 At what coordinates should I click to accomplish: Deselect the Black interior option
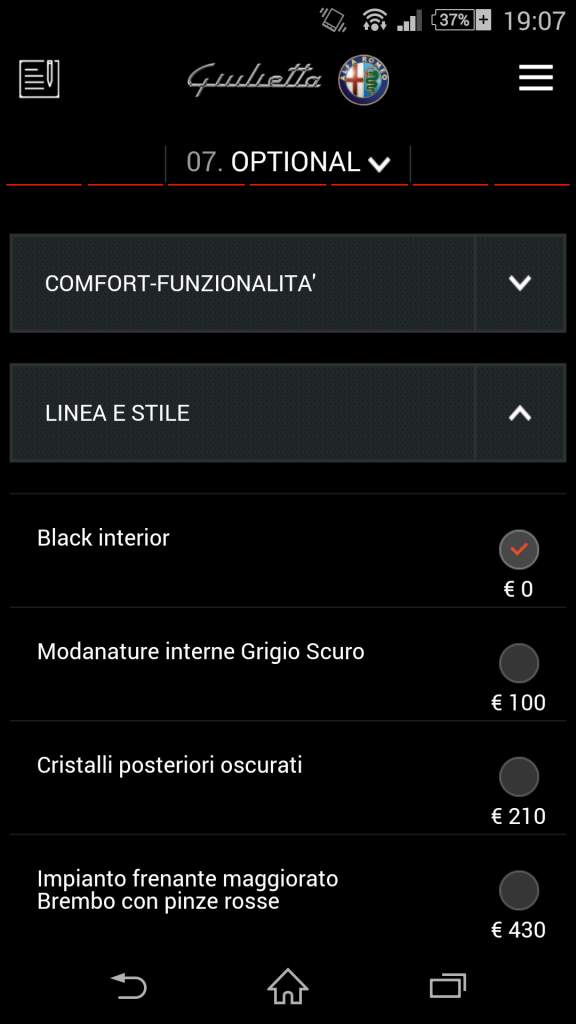tap(519, 550)
